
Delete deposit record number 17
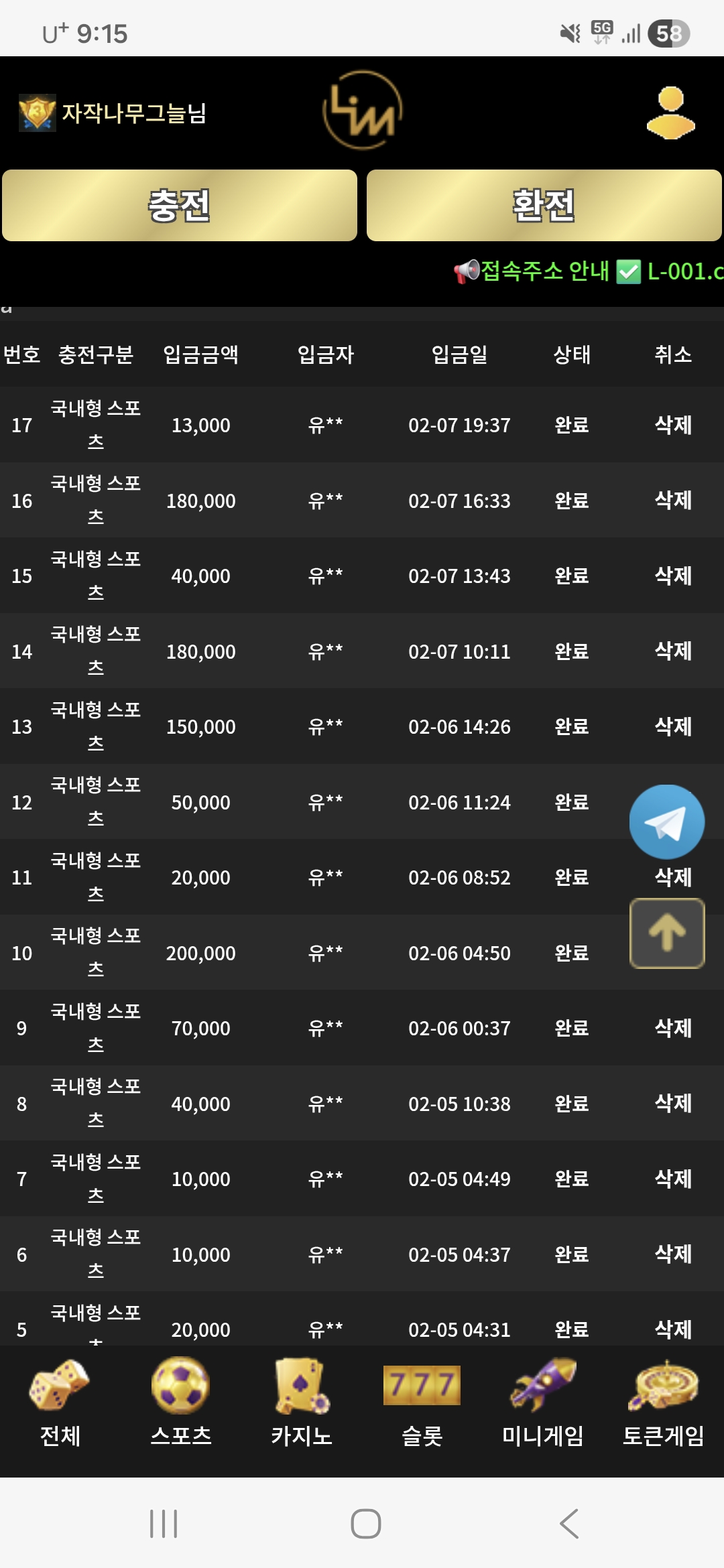point(673,425)
